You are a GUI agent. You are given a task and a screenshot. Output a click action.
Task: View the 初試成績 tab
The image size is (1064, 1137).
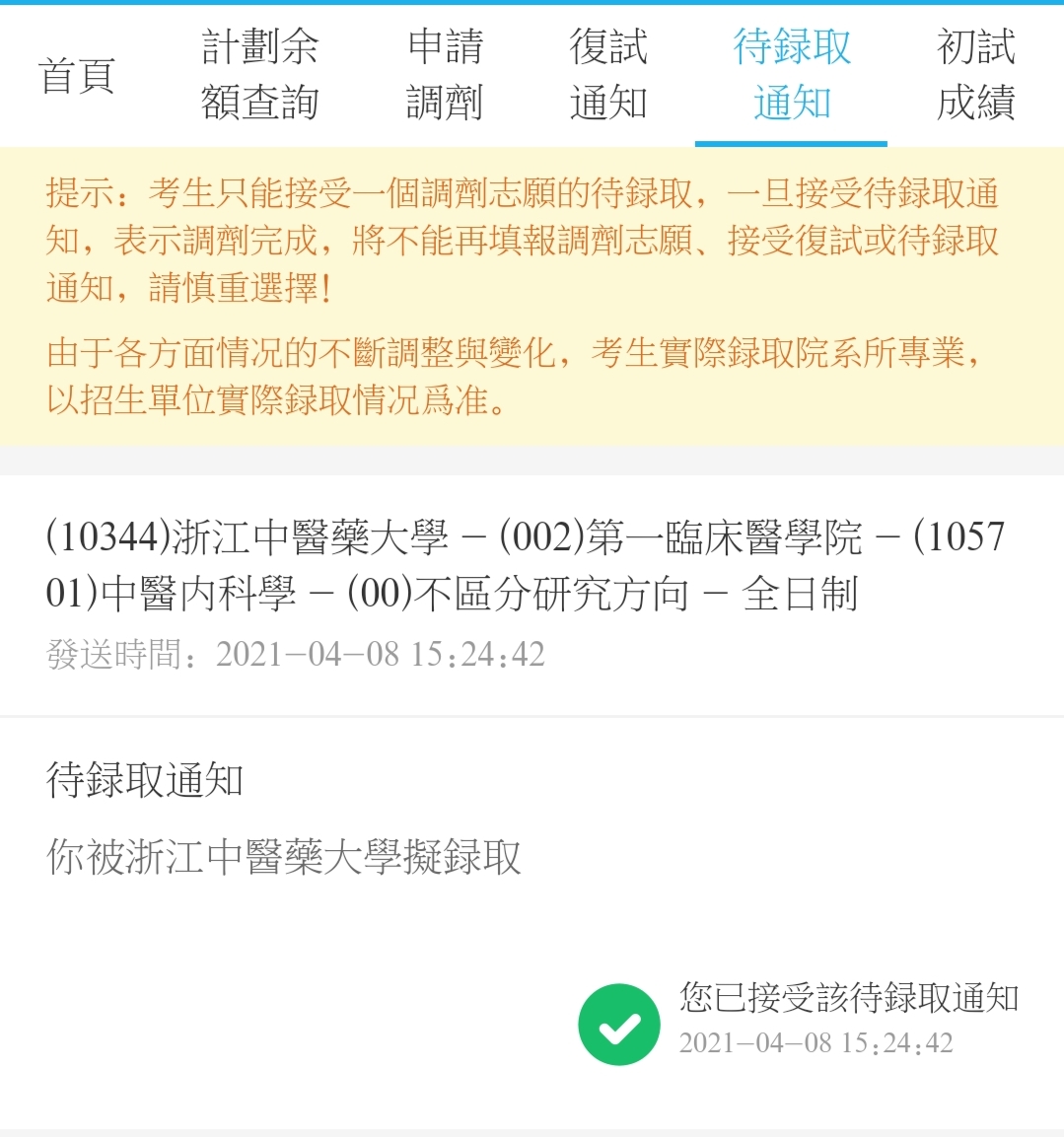coord(975,75)
